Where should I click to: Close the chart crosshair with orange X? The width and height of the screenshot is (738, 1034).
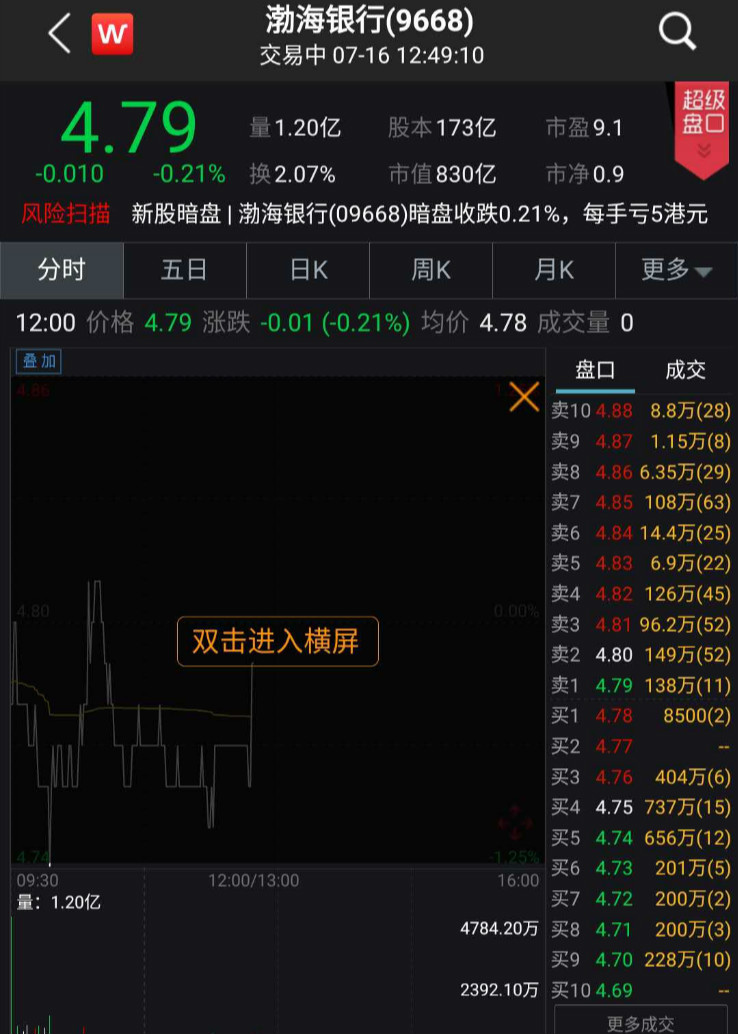[524, 397]
